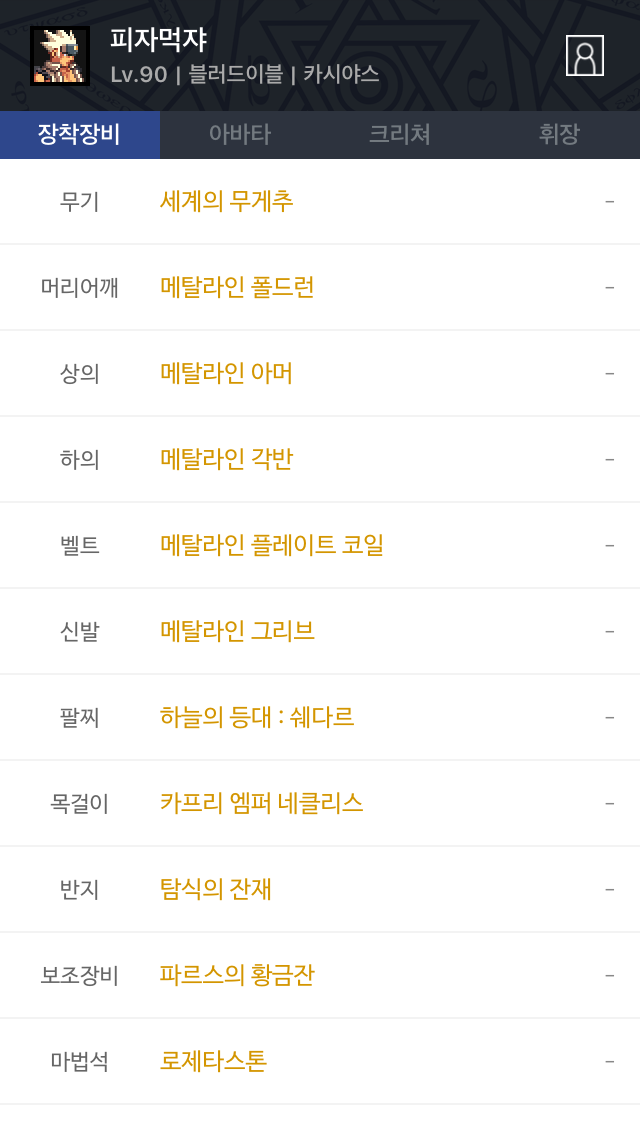This screenshot has width=640, height=1136.
Task: Switch to the 휘장 tab
Action: click(558, 135)
